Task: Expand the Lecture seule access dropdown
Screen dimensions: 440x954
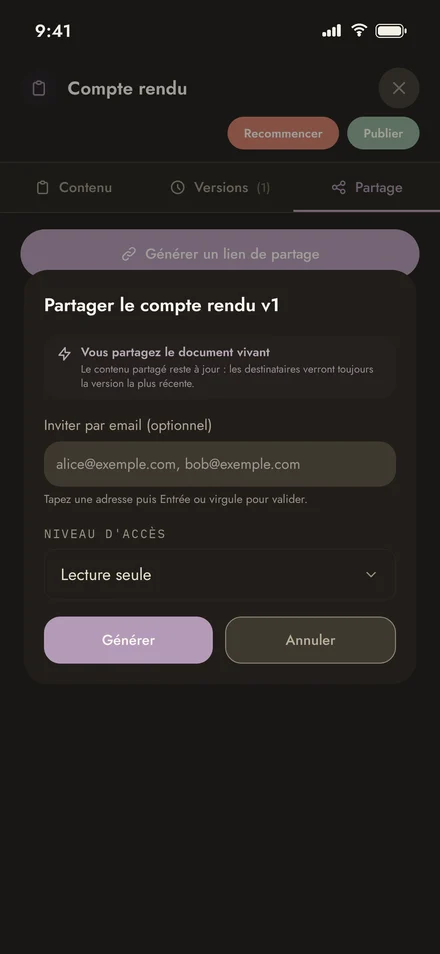Action: [220, 575]
